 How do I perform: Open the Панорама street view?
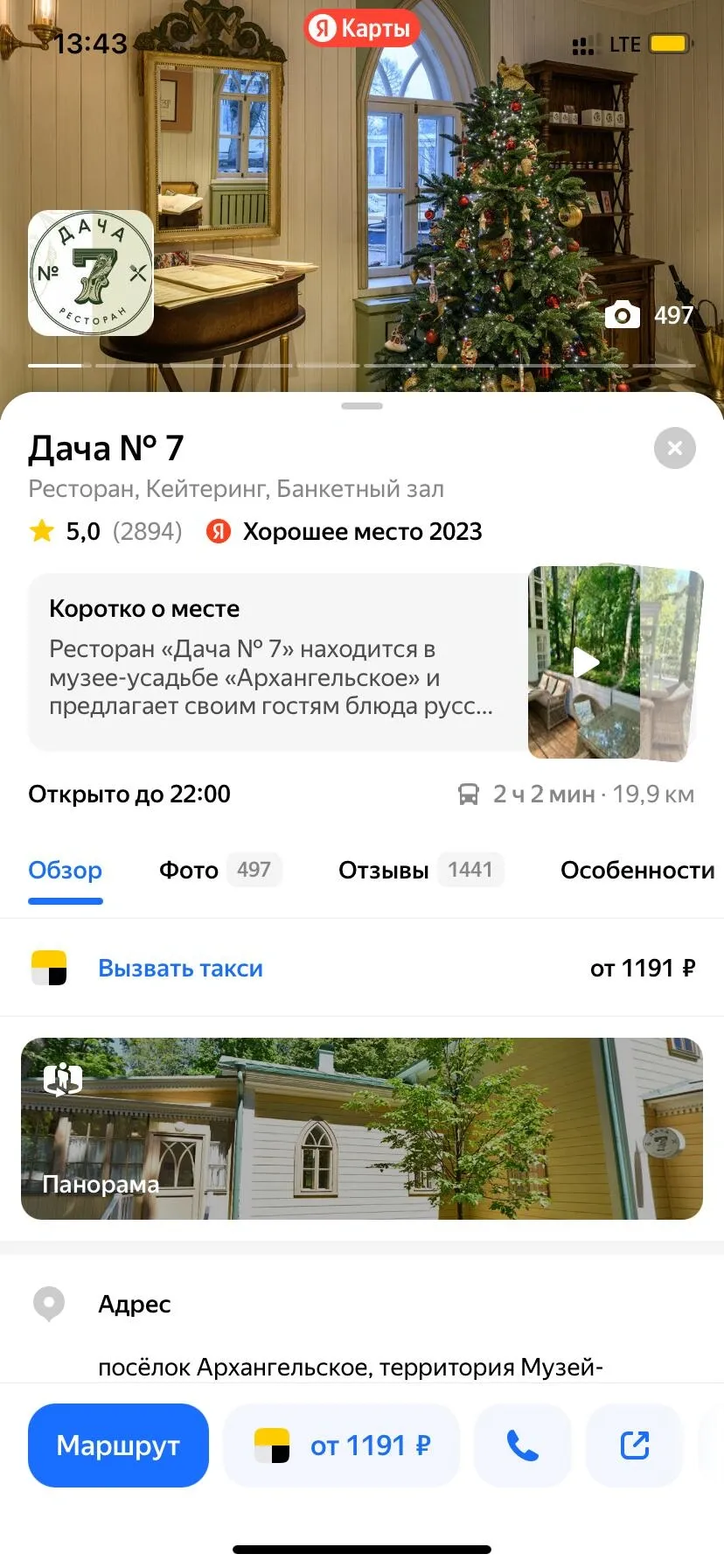pos(362,1129)
